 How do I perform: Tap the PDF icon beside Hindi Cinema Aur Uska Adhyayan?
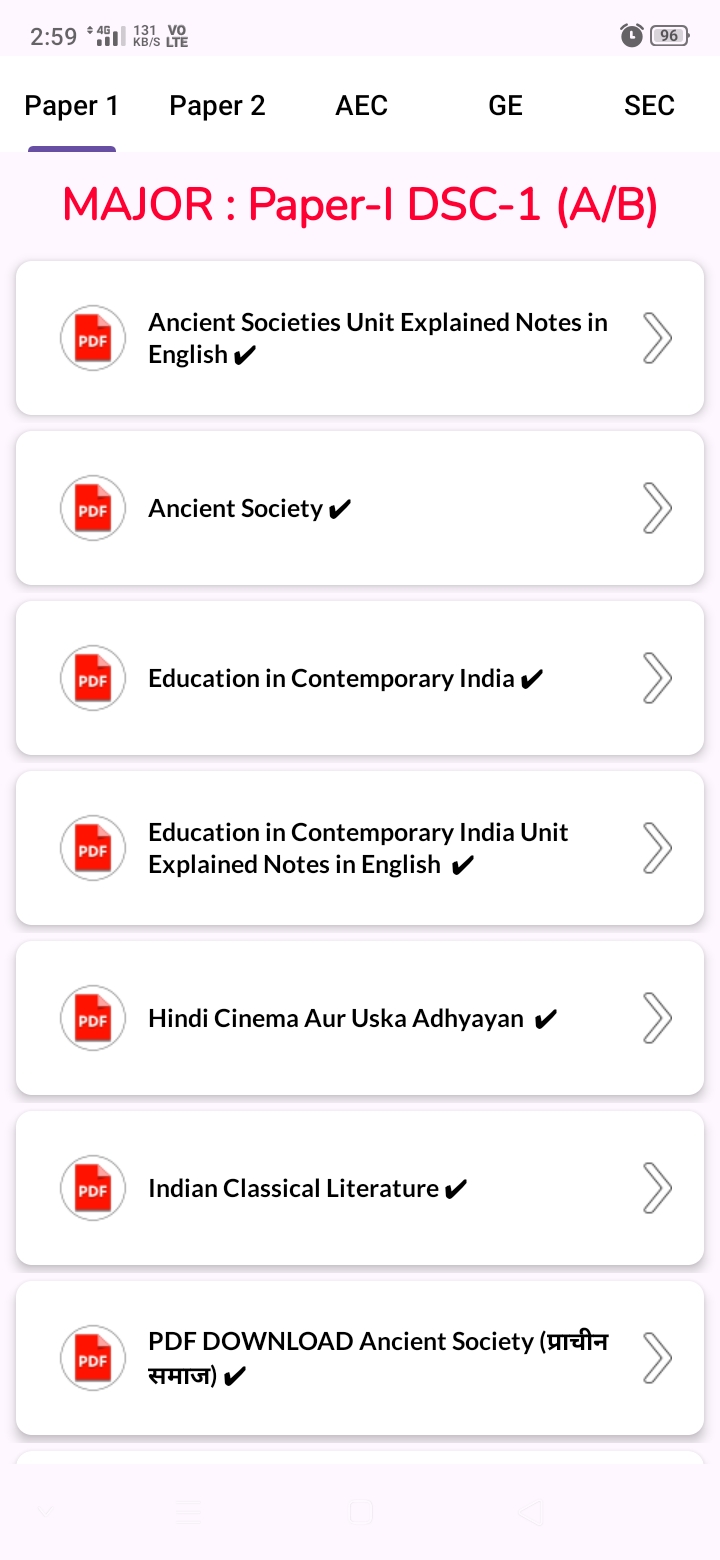[92, 1018]
